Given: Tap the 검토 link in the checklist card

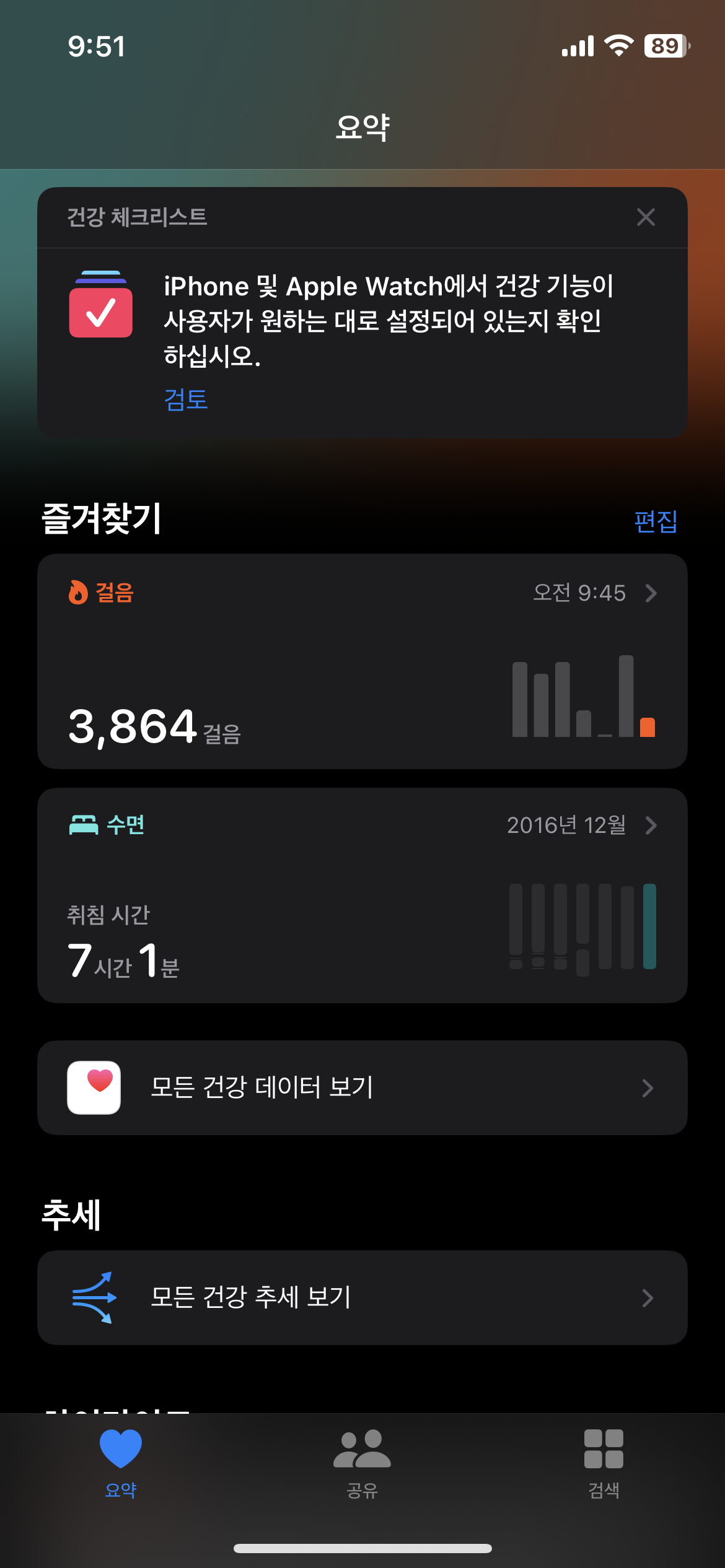Looking at the screenshot, I should 186,399.
